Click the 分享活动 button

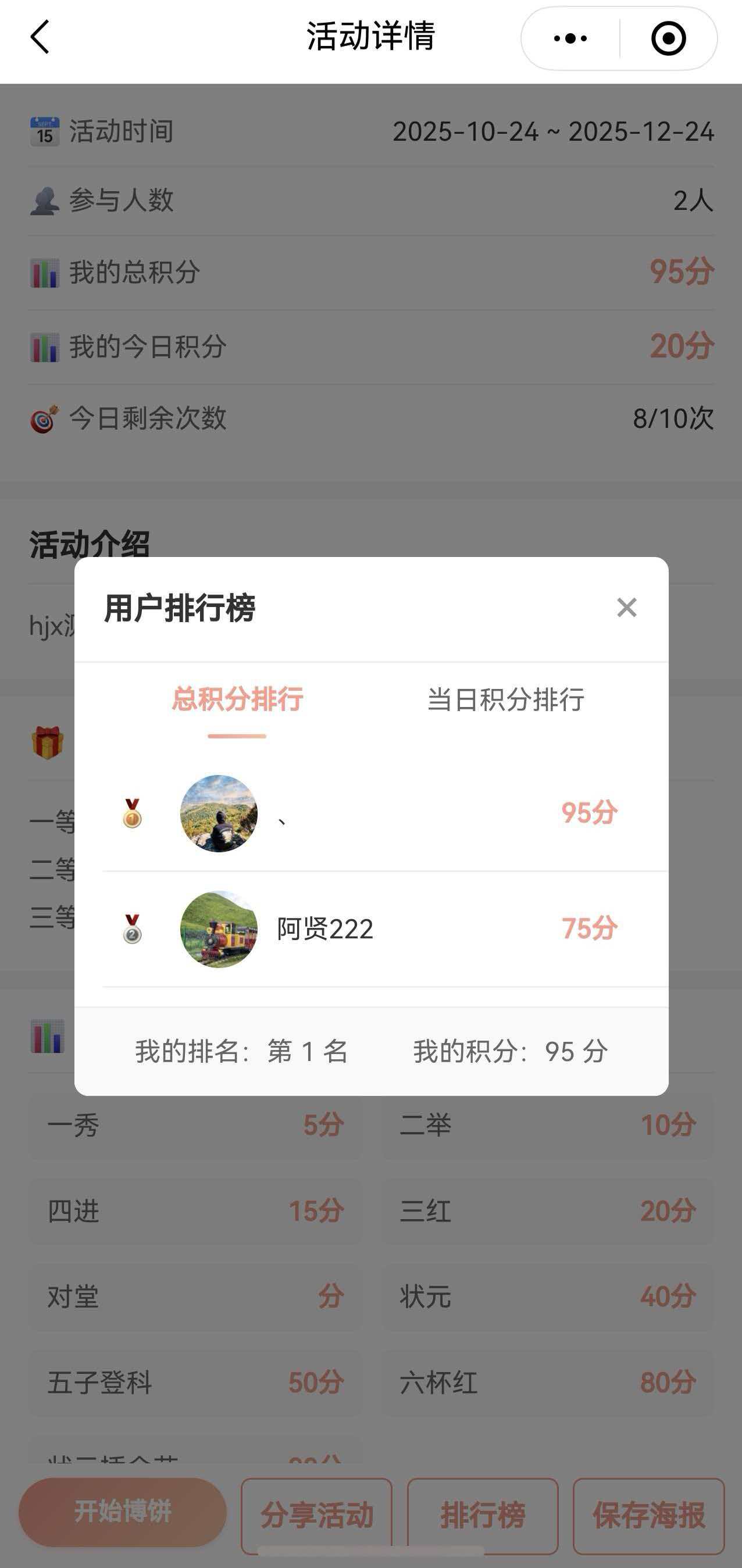(x=316, y=1517)
